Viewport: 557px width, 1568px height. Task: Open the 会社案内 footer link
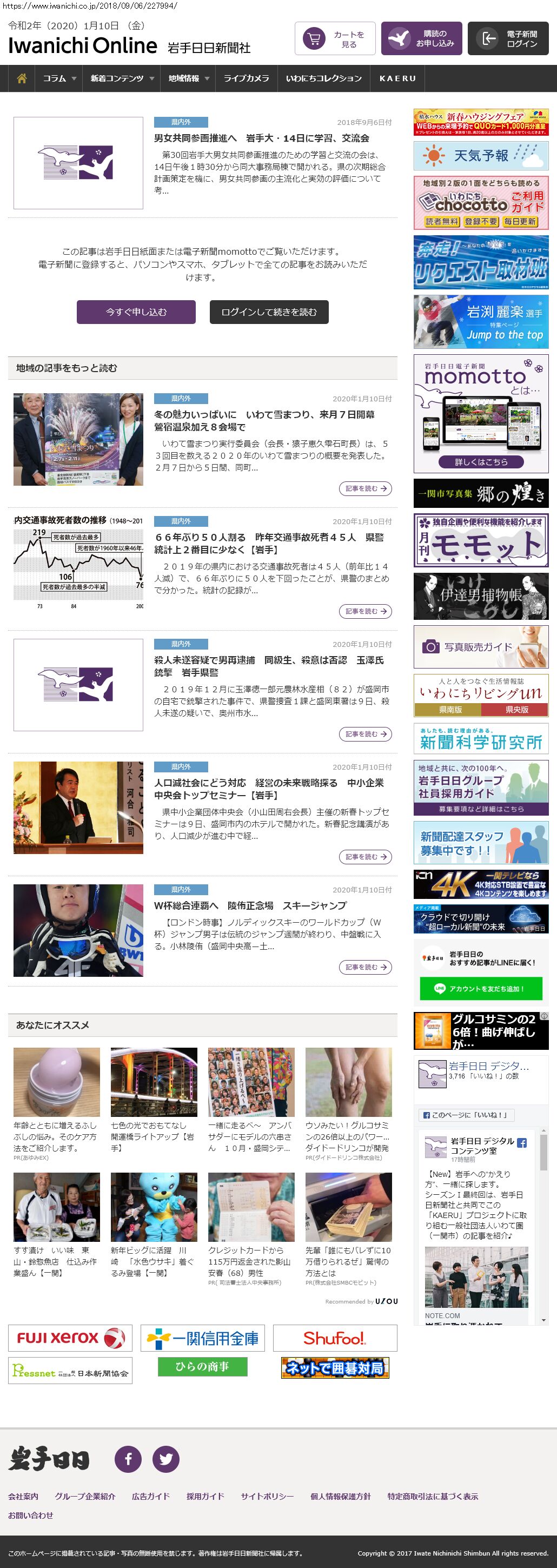23,1496
